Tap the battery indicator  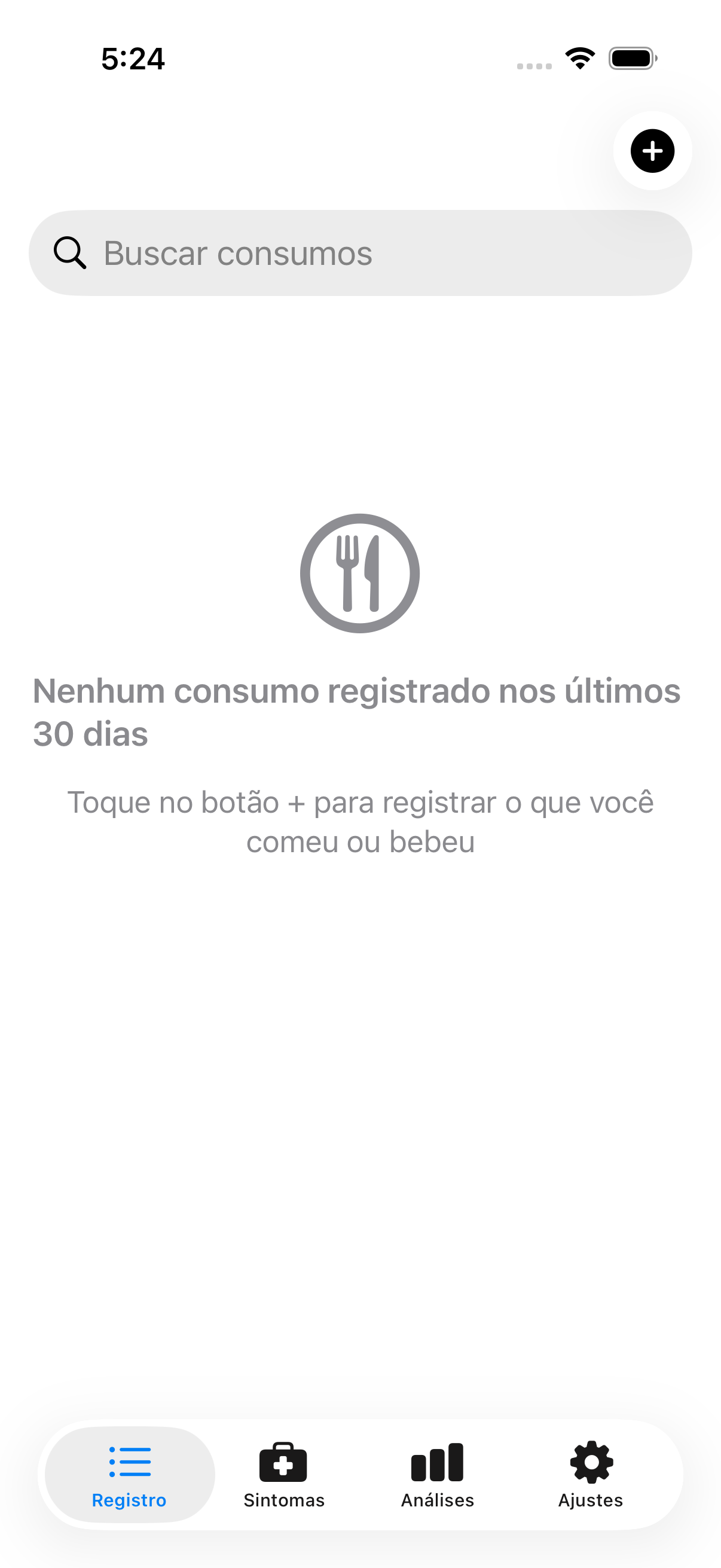coord(632,58)
